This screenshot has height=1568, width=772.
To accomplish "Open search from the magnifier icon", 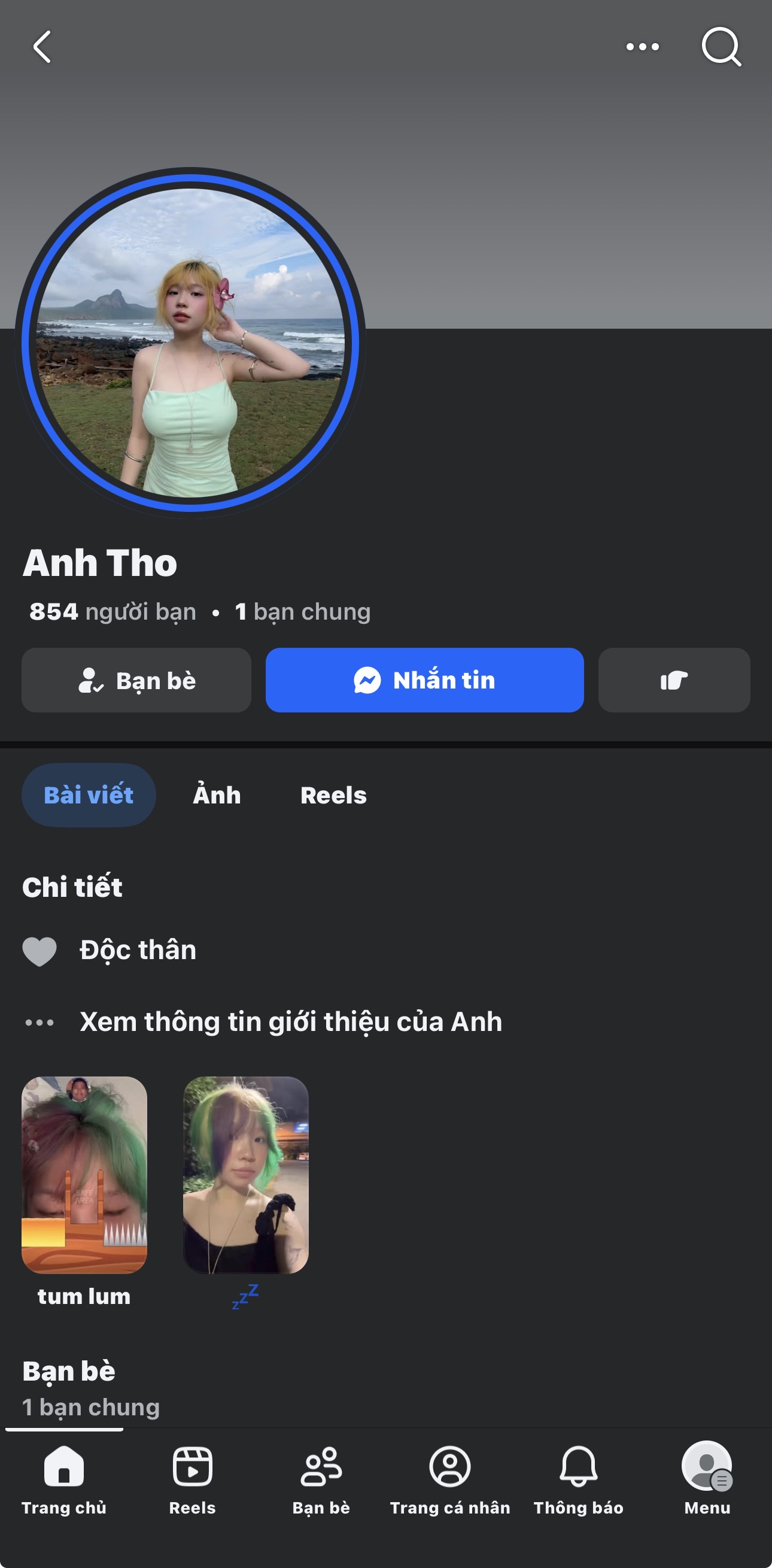I will (x=721, y=47).
